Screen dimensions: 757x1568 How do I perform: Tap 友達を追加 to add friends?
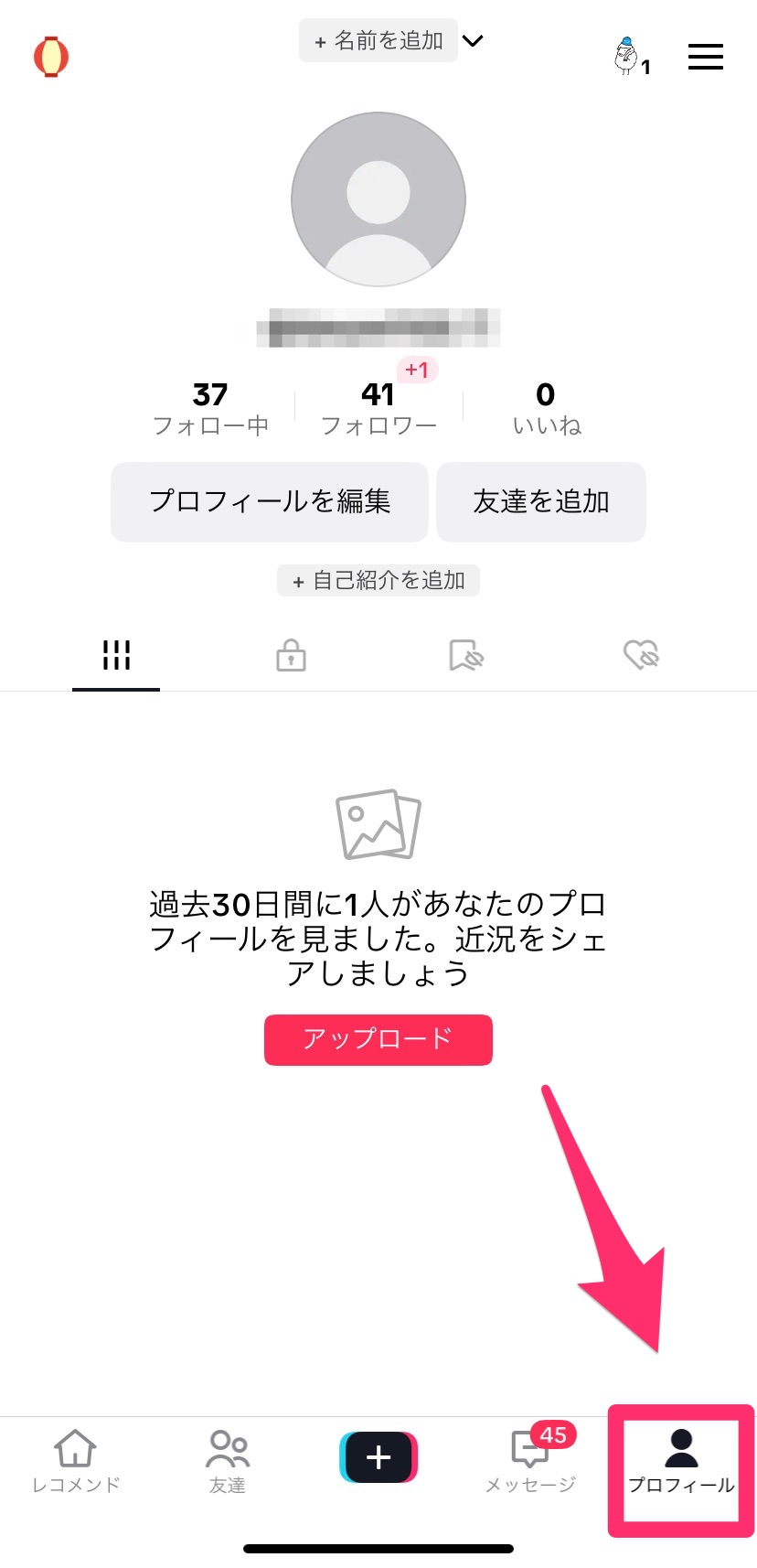pyautogui.click(x=541, y=501)
